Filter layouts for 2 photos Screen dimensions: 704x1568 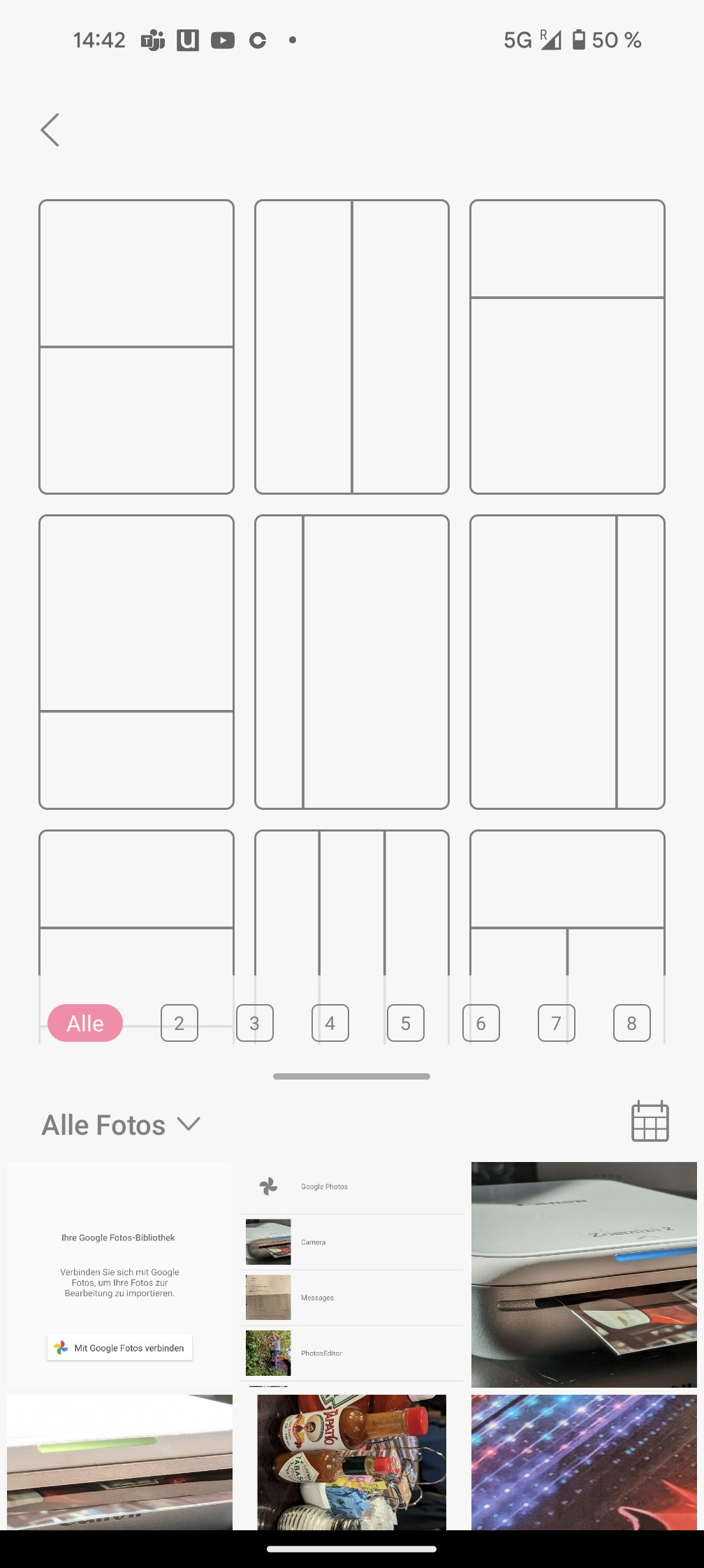click(x=179, y=1023)
